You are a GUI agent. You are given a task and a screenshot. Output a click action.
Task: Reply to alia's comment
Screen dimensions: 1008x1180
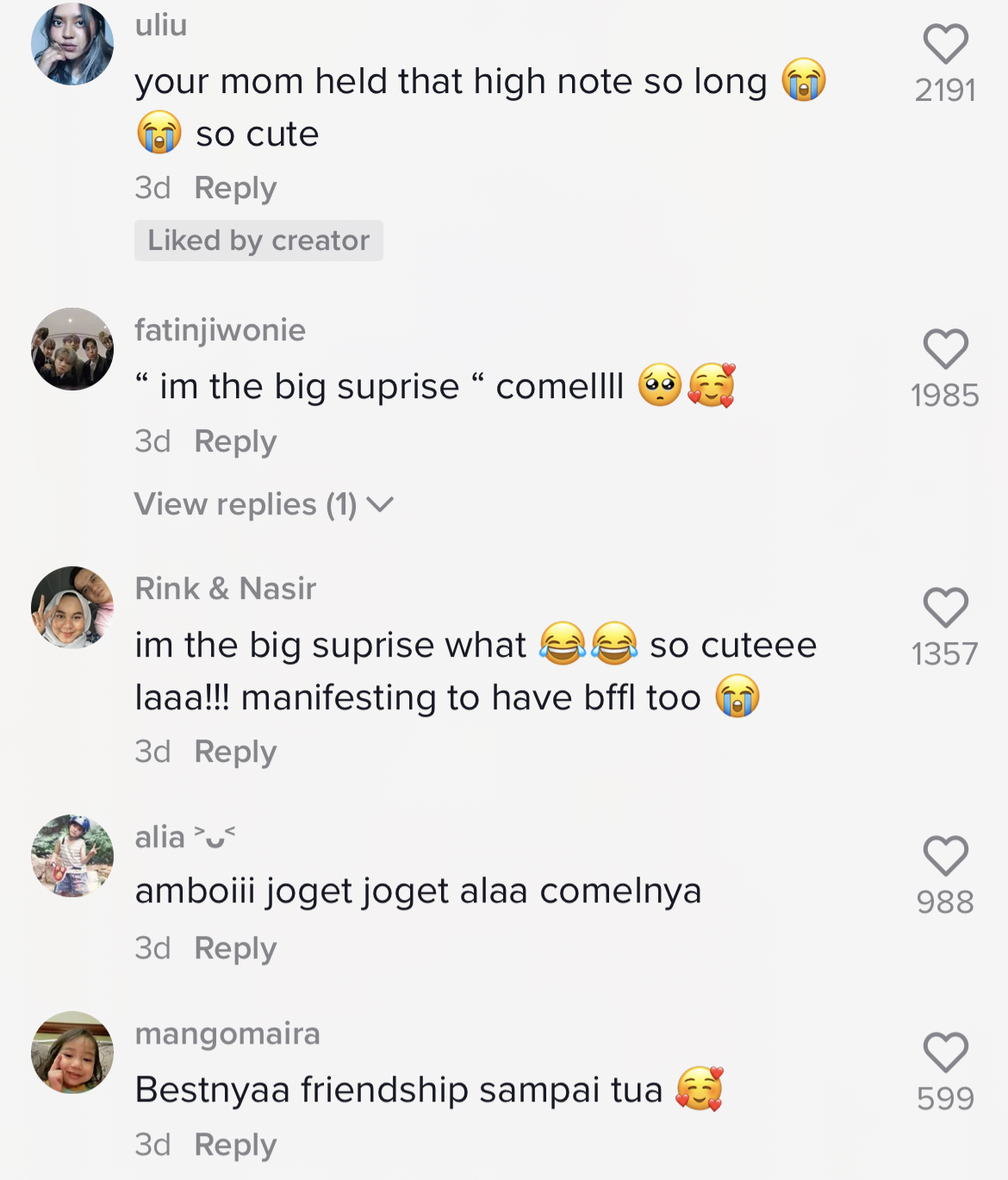(235, 948)
